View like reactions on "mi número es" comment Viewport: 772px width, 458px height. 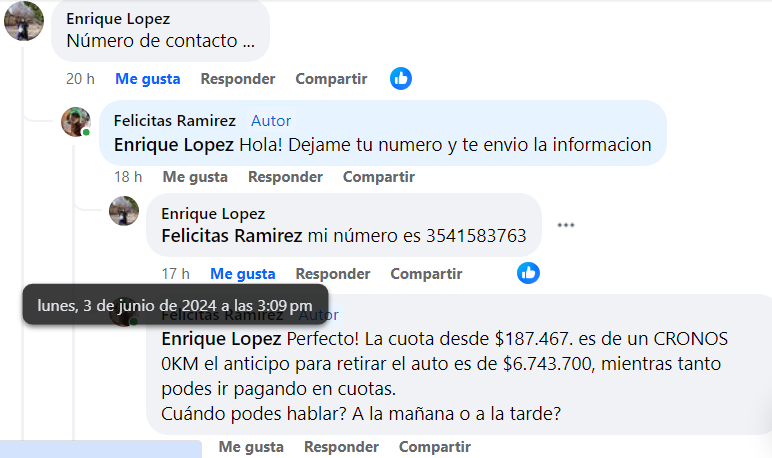click(x=529, y=272)
